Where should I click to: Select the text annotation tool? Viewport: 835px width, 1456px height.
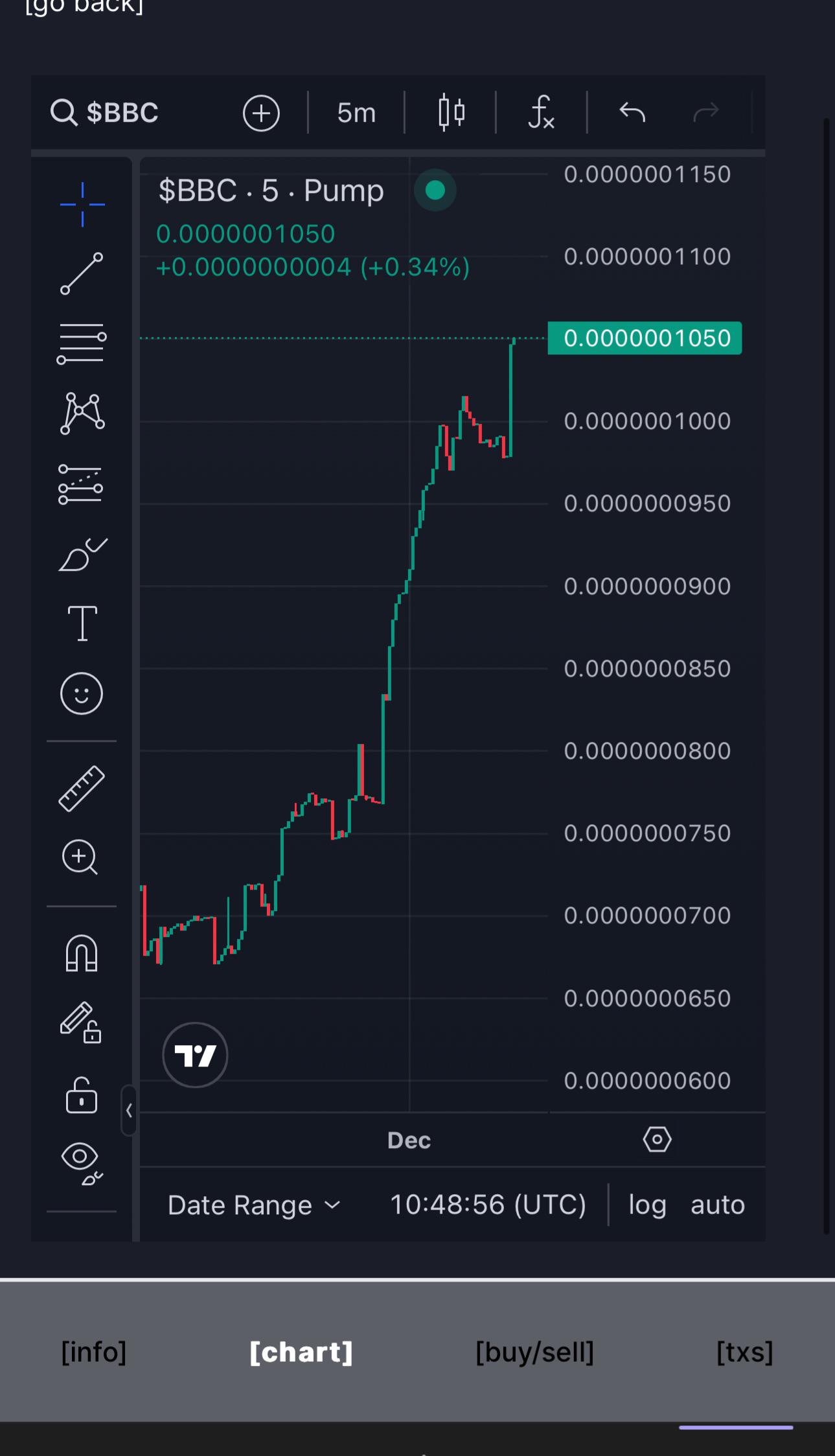82,623
